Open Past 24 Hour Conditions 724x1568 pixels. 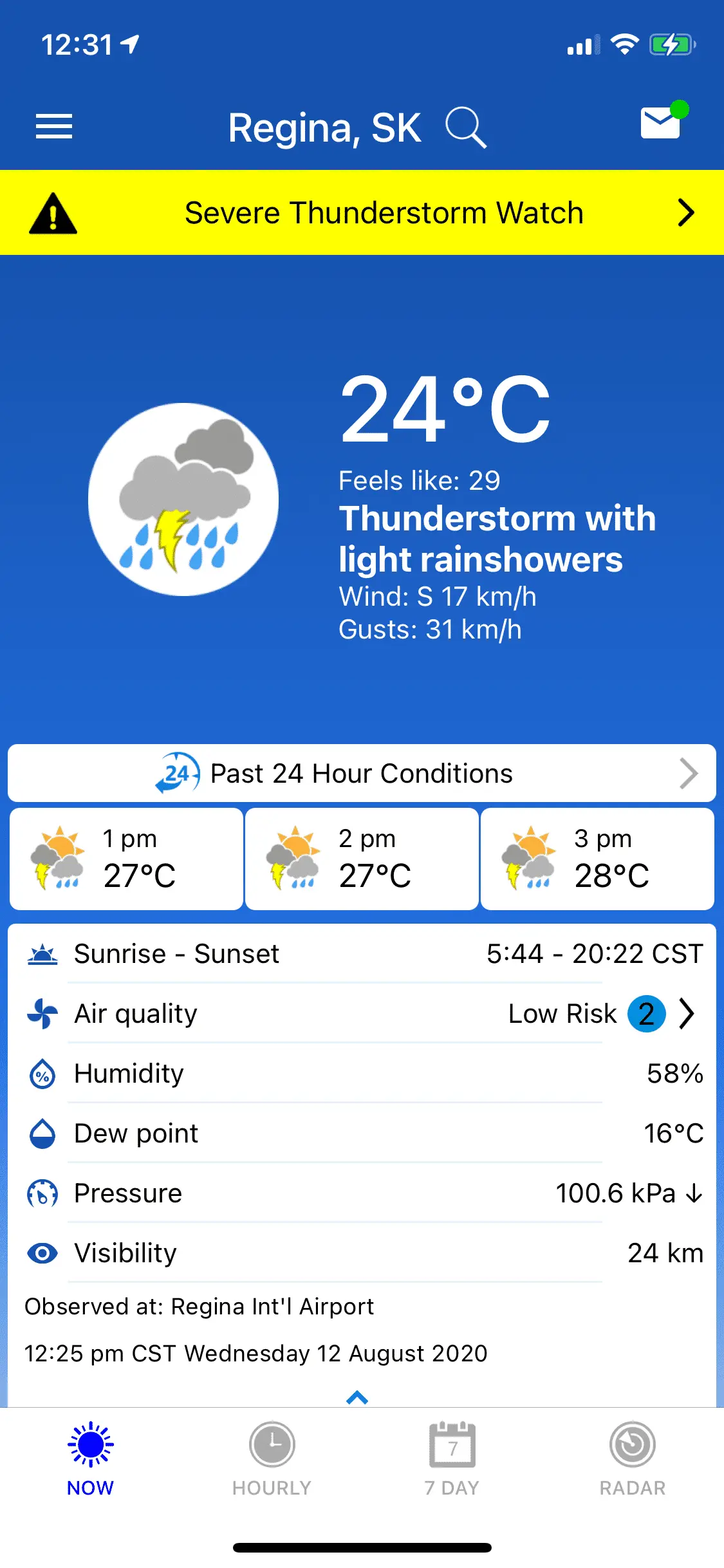[362, 773]
